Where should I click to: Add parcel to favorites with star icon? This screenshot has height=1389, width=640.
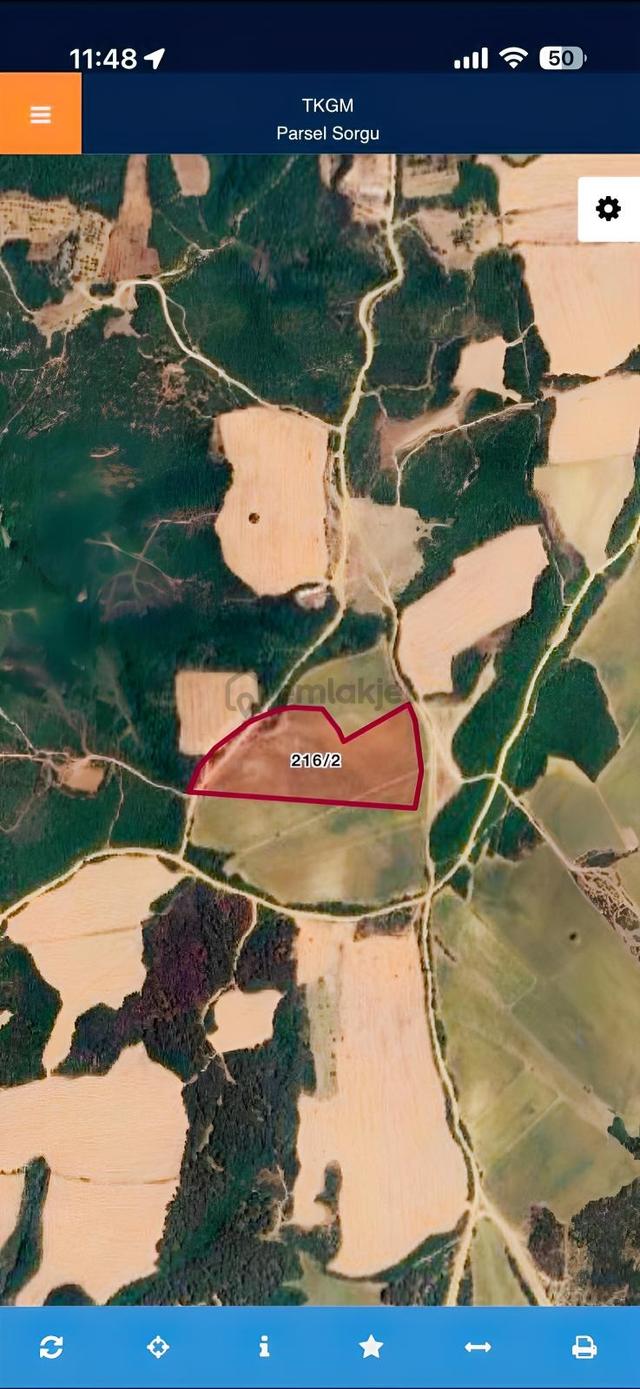pyautogui.click(x=371, y=1347)
